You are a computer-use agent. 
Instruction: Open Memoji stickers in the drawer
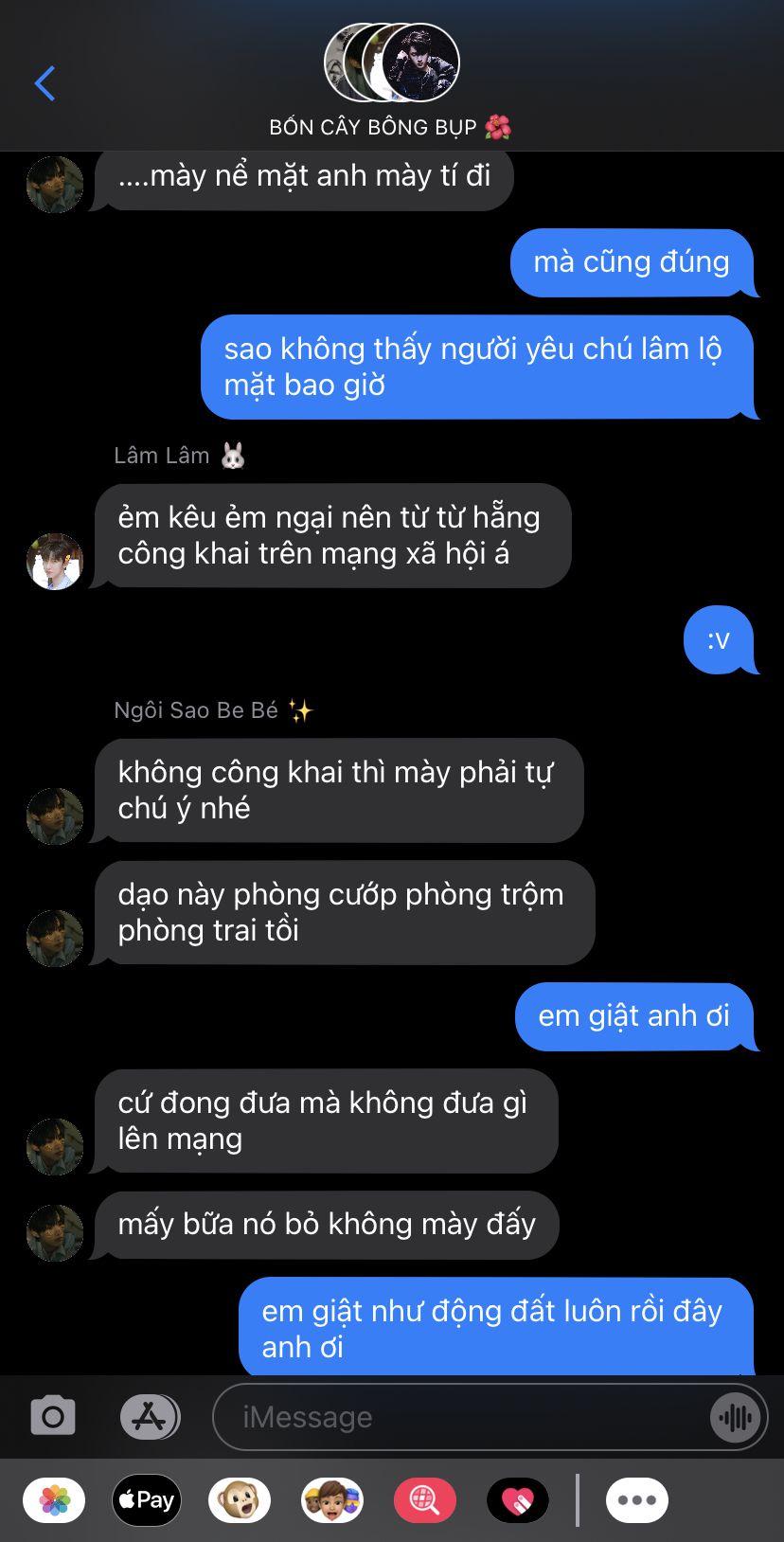click(332, 1500)
